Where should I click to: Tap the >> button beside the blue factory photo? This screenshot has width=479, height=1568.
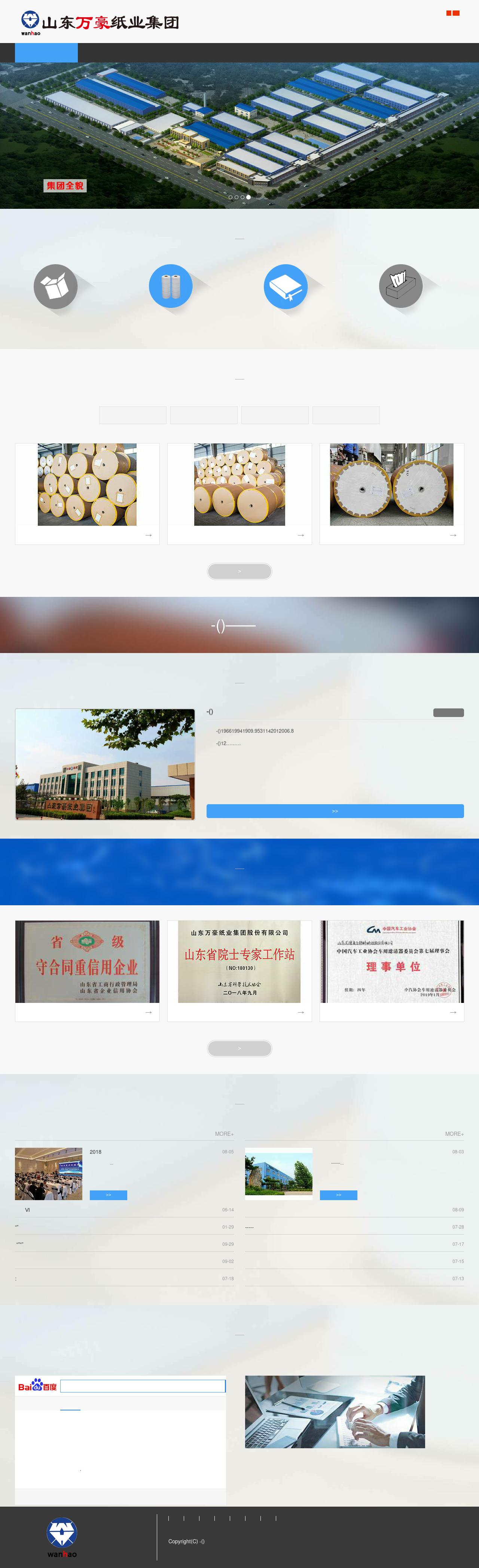point(338,1195)
